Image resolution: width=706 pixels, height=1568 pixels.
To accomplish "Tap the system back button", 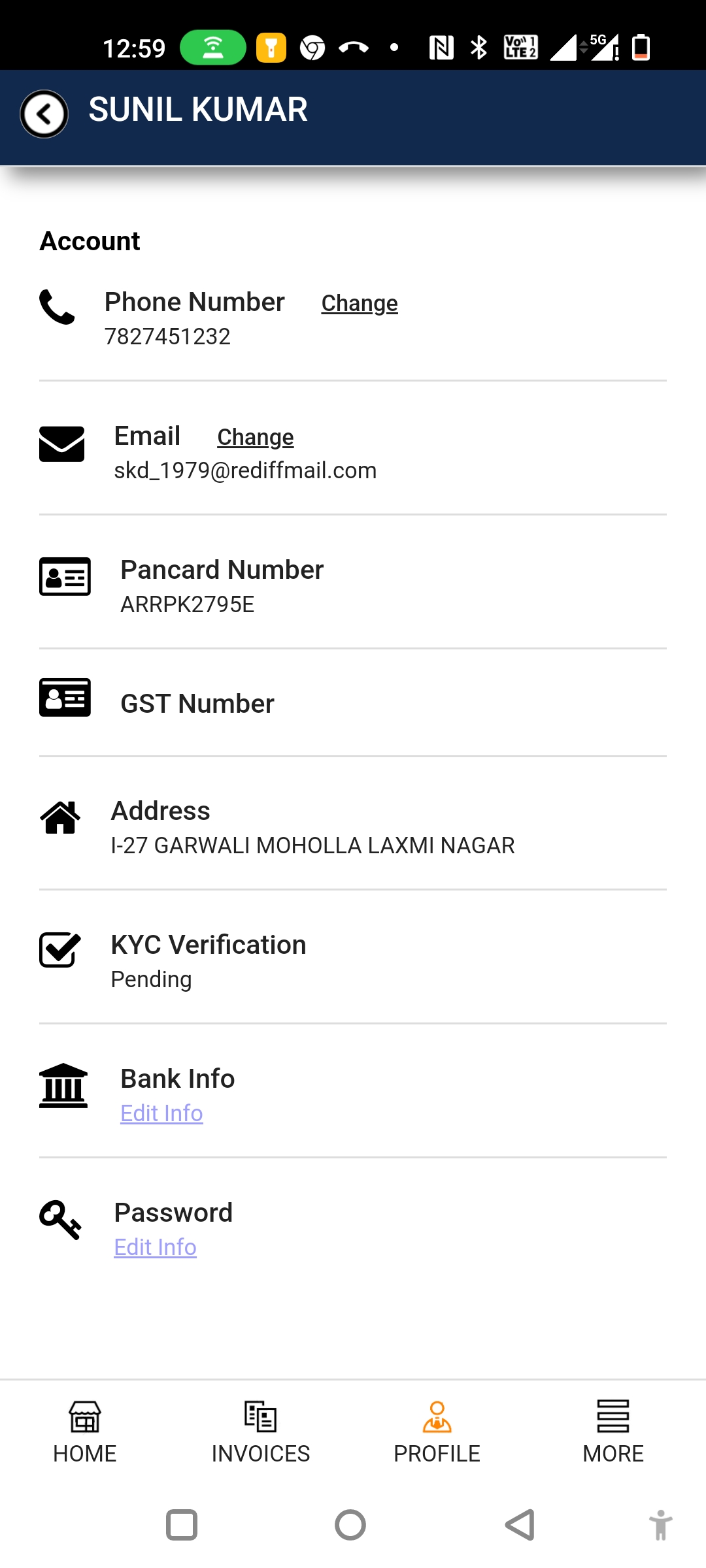I will tap(520, 1526).
